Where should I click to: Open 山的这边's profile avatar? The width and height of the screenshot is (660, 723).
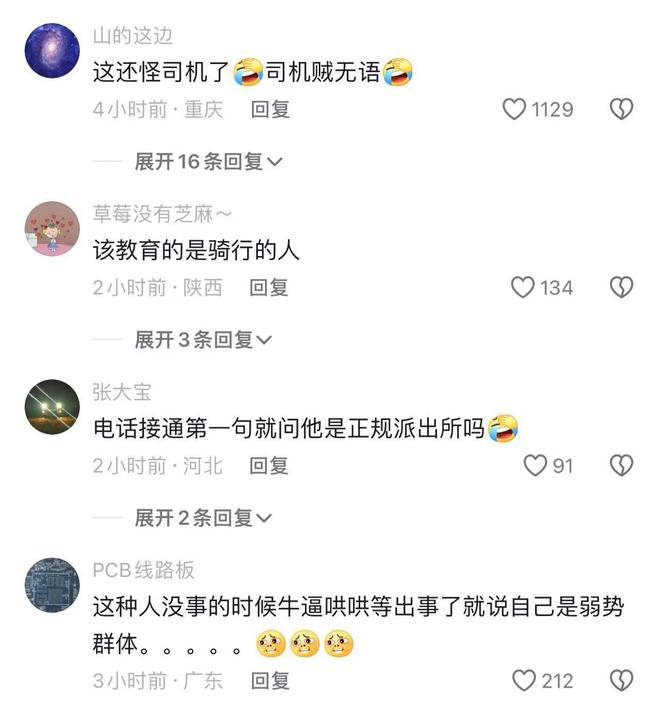point(51,50)
